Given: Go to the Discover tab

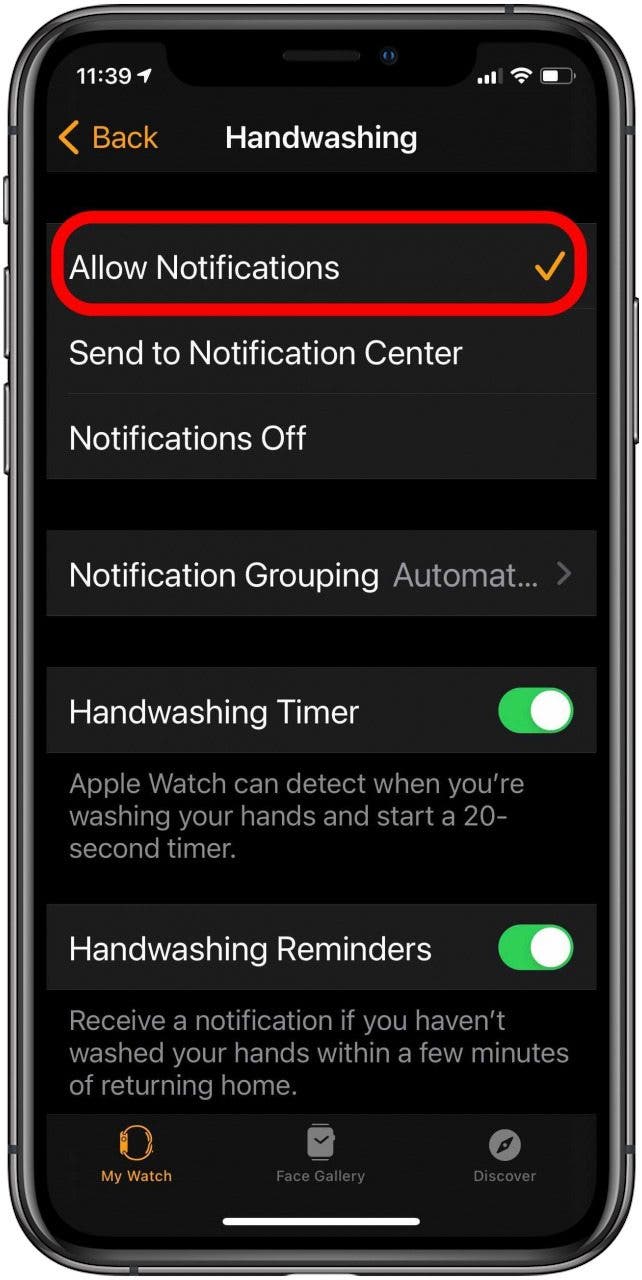Looking at the screenshot, I should 504,1154.
